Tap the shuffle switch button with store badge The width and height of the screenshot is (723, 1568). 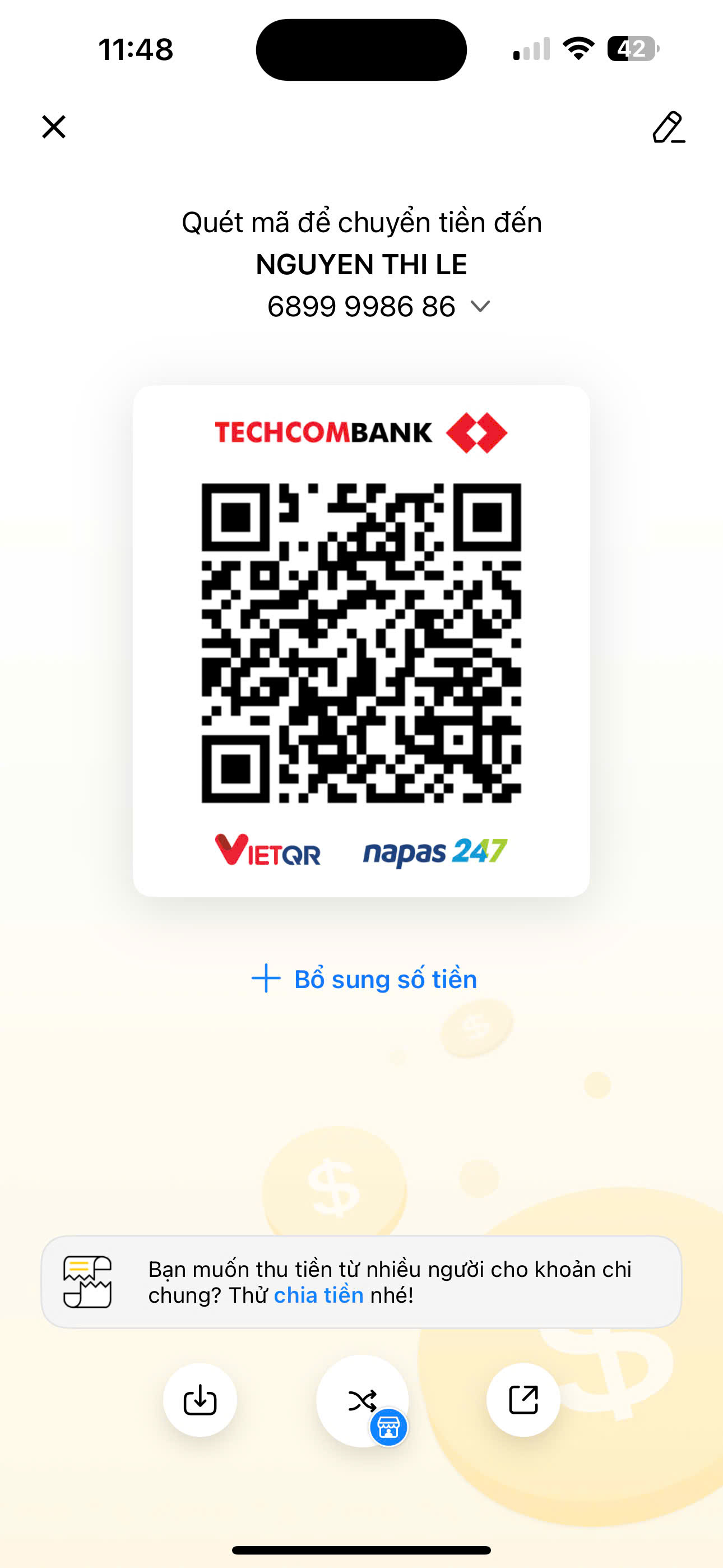point(363,1401)
